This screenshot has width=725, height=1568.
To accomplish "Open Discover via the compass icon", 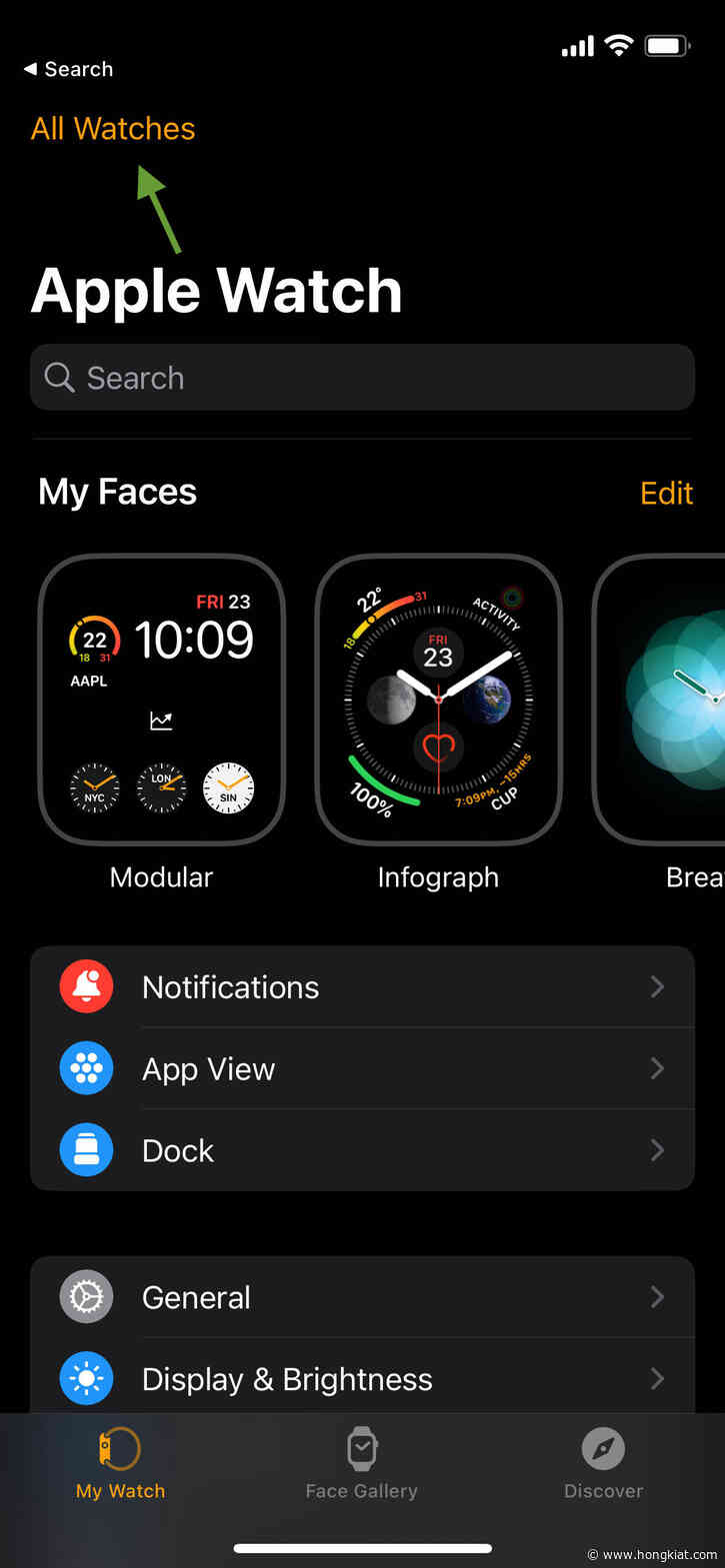I will [603, 1448].
